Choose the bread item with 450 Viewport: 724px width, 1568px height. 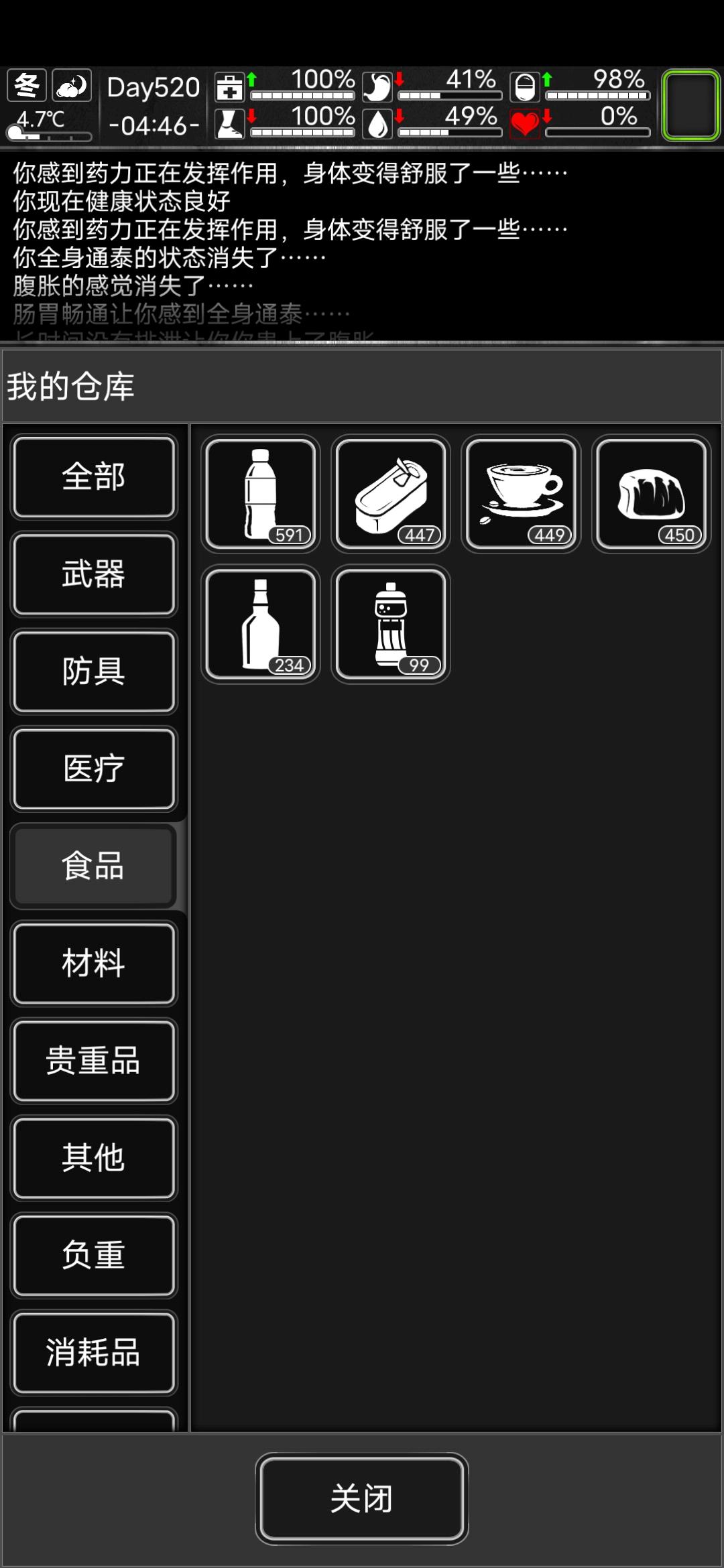(x=651, y=494)
